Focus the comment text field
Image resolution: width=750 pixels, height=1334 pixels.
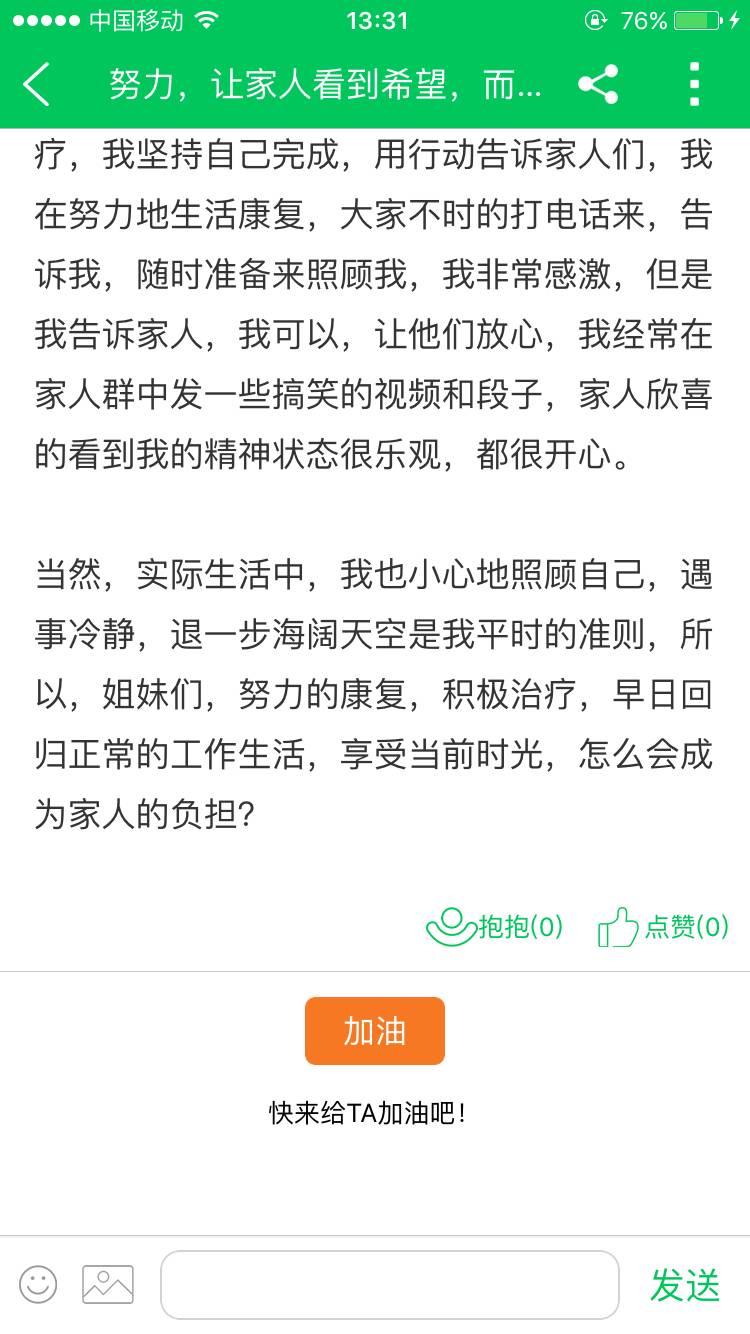(390, 1285)
